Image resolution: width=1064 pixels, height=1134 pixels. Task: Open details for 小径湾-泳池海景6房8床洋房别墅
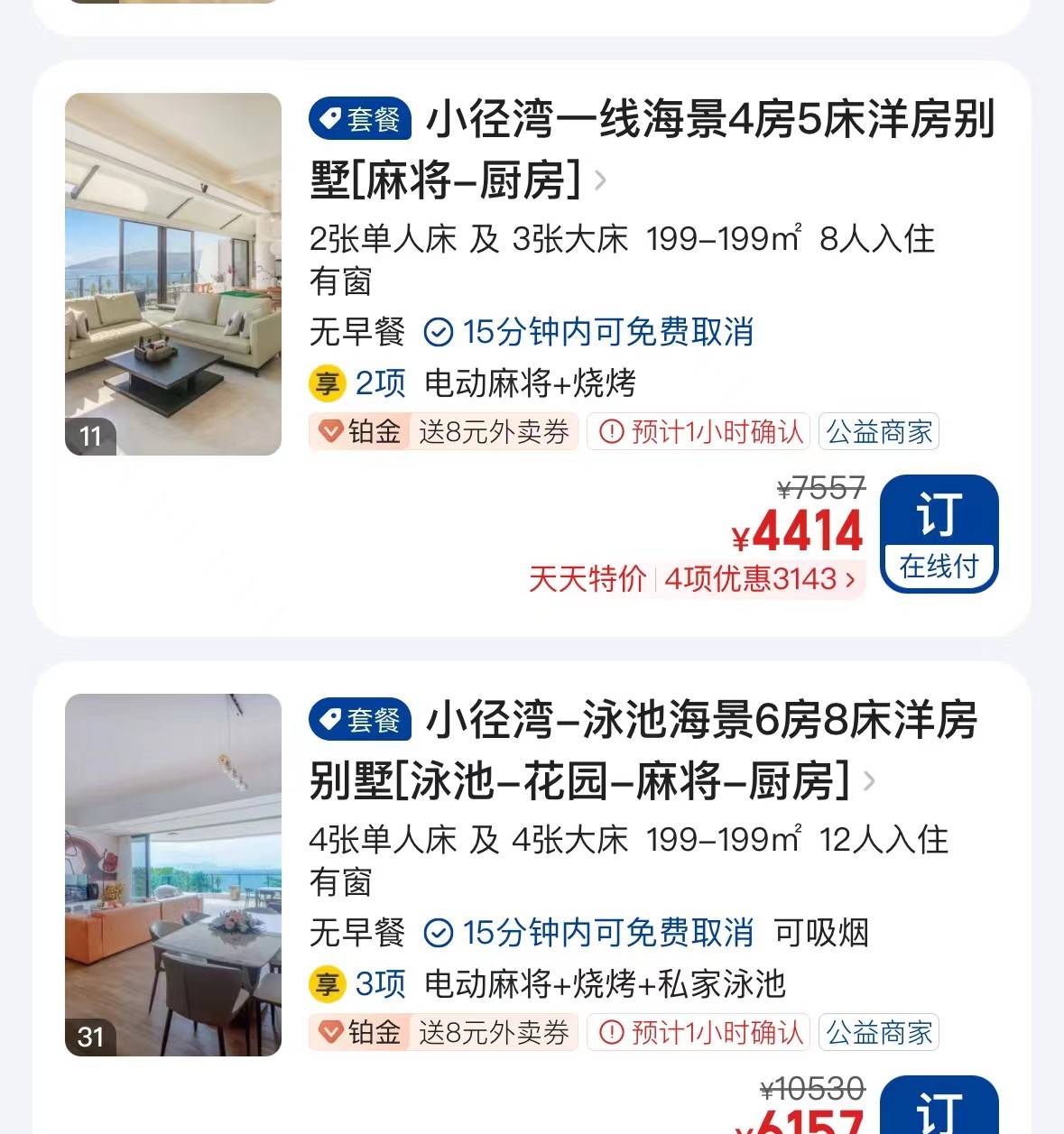click(641, 750)
